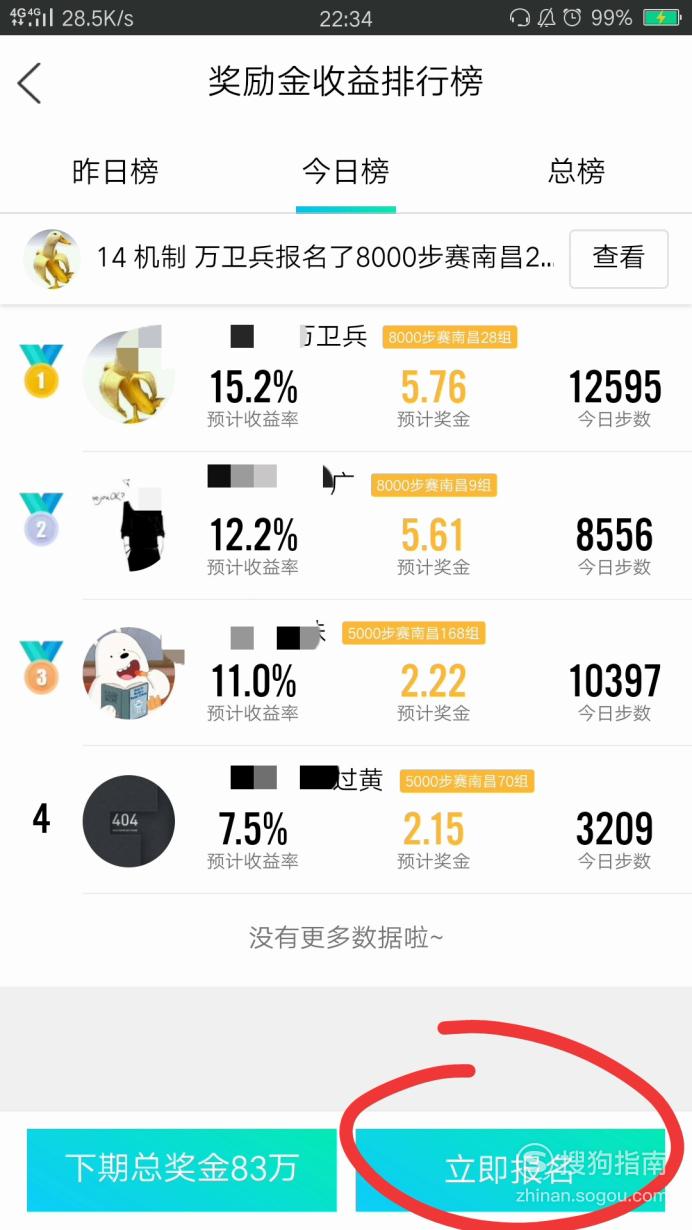Open the rank 1 entry with 12595 steps

pos(346,377)
